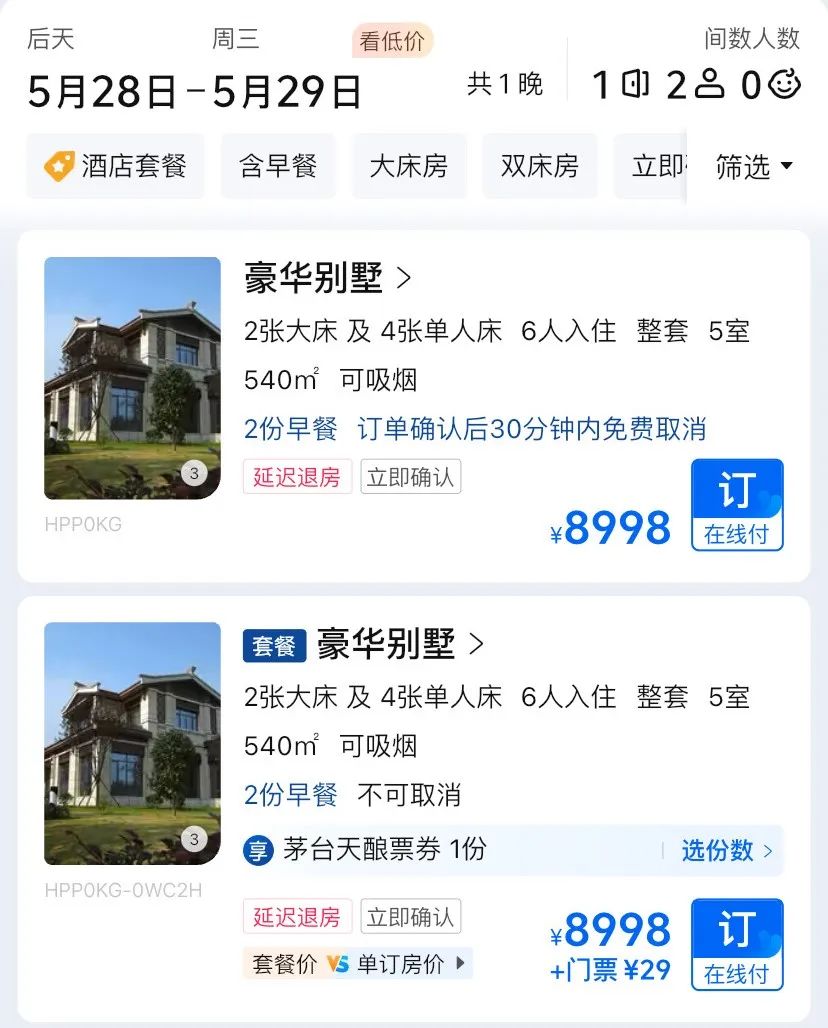Book the first 豪华别墅 with free cancellation
This screenshot has width=828, height=1028.
pos(737,505)
